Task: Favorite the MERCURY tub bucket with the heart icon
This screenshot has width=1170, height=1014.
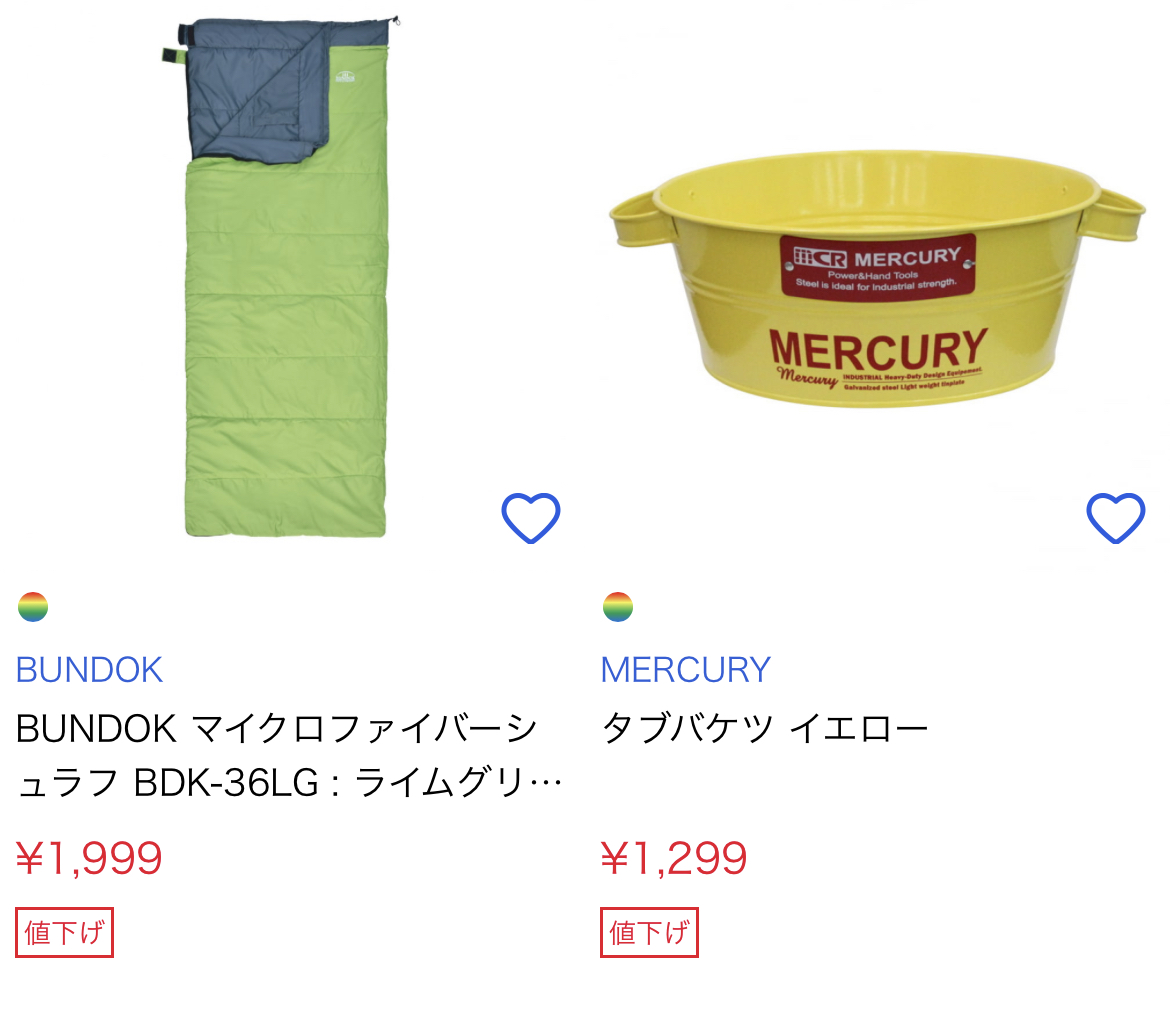Action: (x=1115, y=518)
